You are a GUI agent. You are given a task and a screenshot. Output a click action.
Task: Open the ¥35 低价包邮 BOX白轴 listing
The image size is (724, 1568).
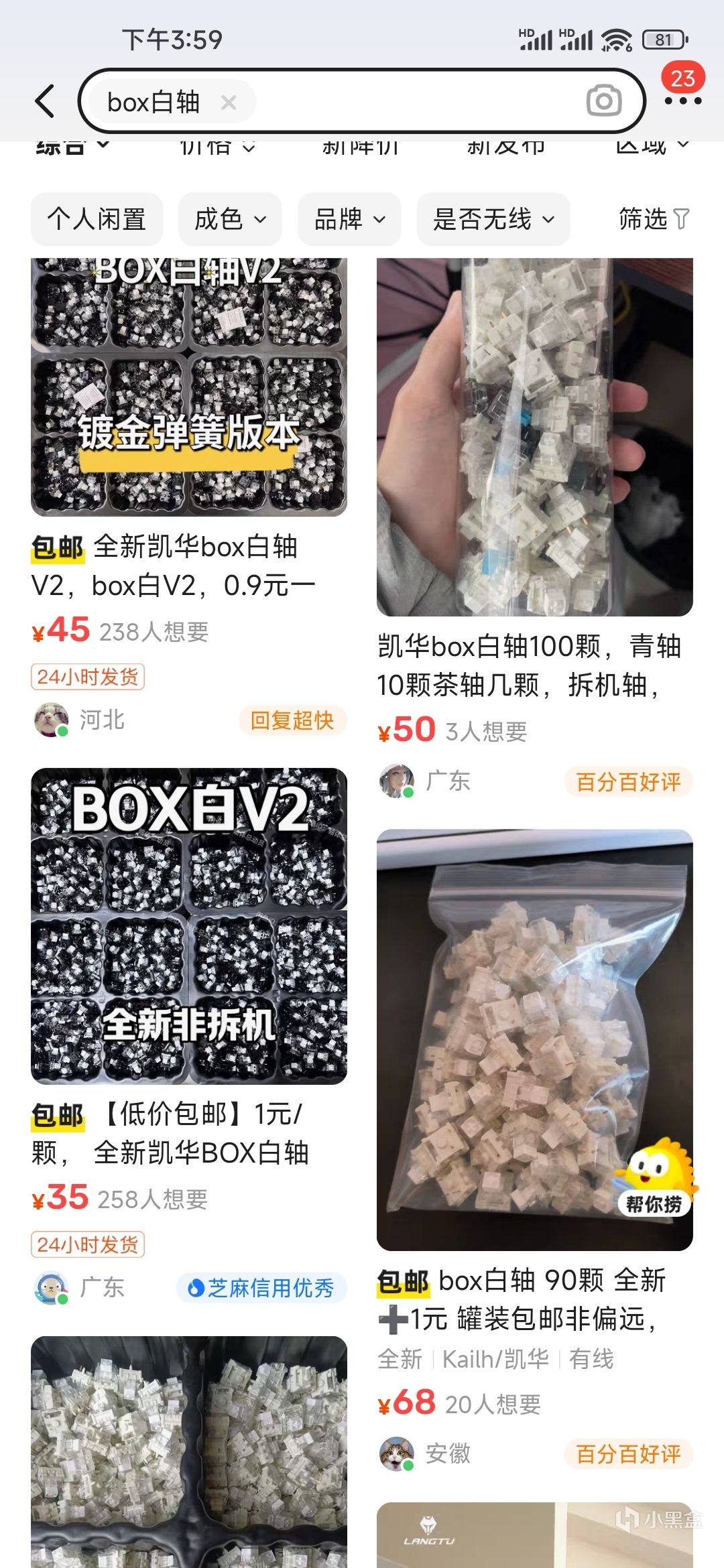[188, 926]
